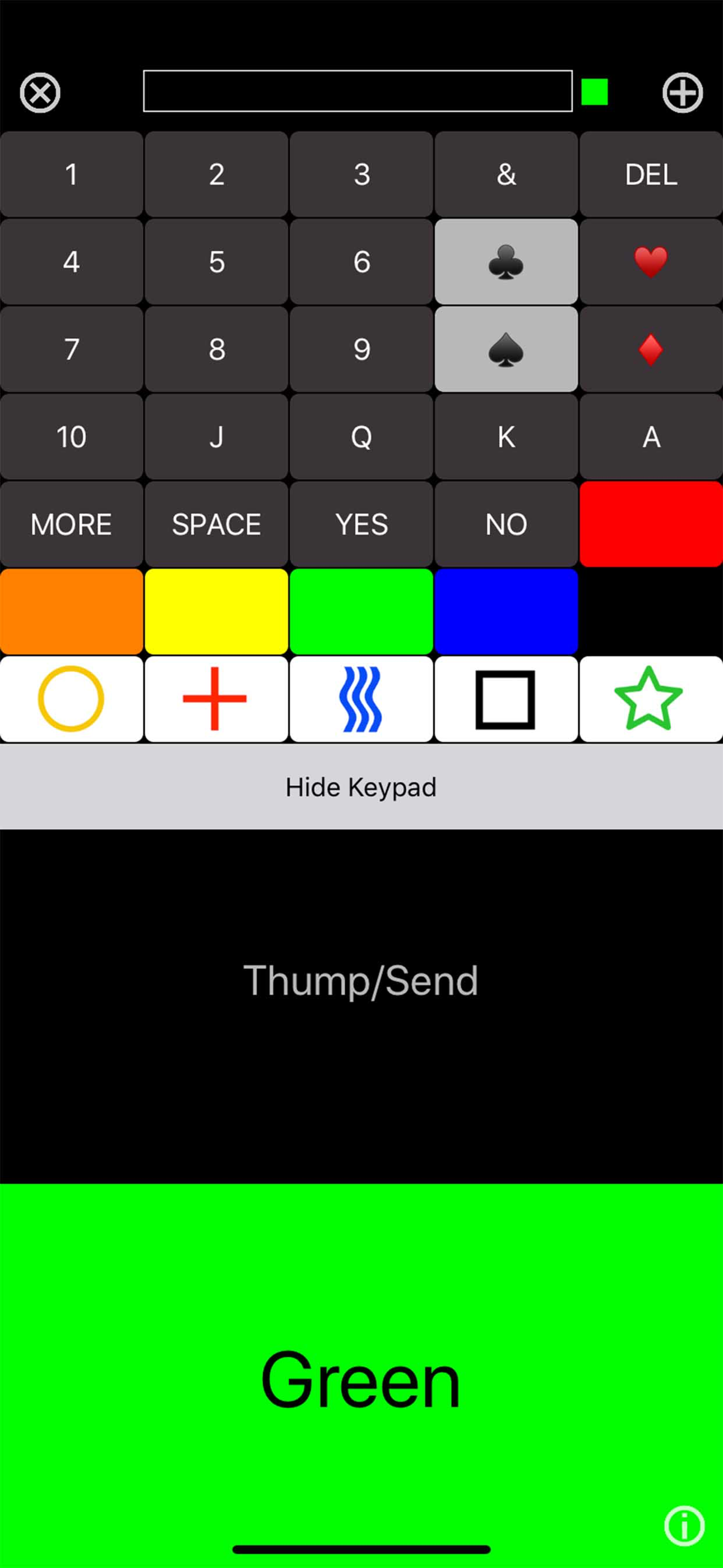
Task: Click inside the text entry field
Action: pyautogui.click(x=356, y=92)
